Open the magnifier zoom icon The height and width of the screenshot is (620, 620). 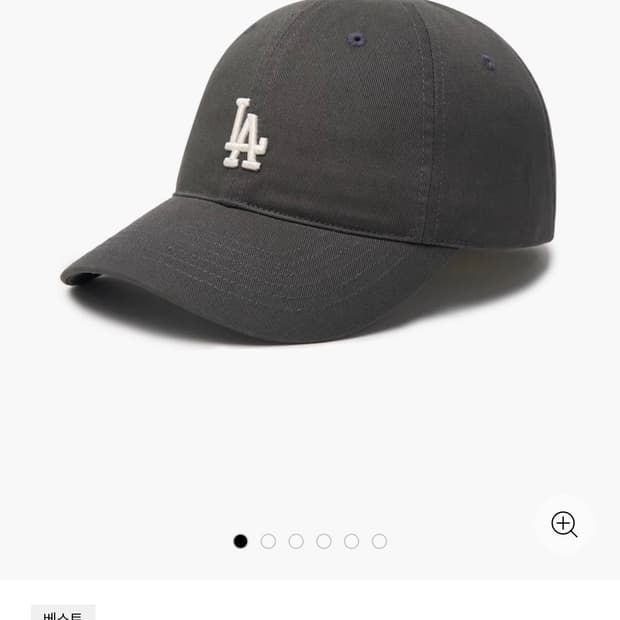point(564,525)
